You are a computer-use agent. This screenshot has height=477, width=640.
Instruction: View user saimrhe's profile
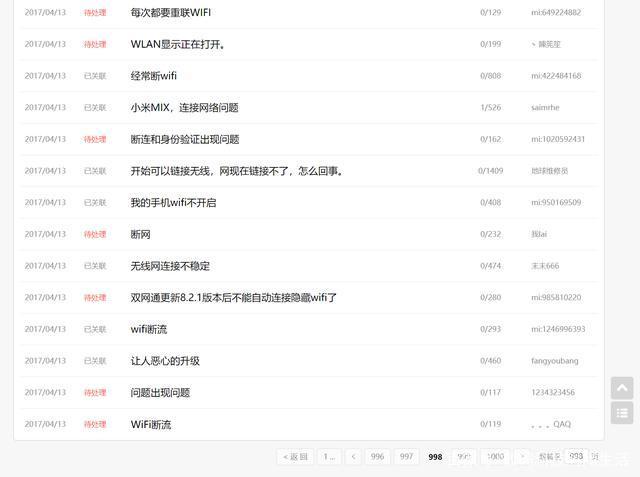tap(545, 107)
